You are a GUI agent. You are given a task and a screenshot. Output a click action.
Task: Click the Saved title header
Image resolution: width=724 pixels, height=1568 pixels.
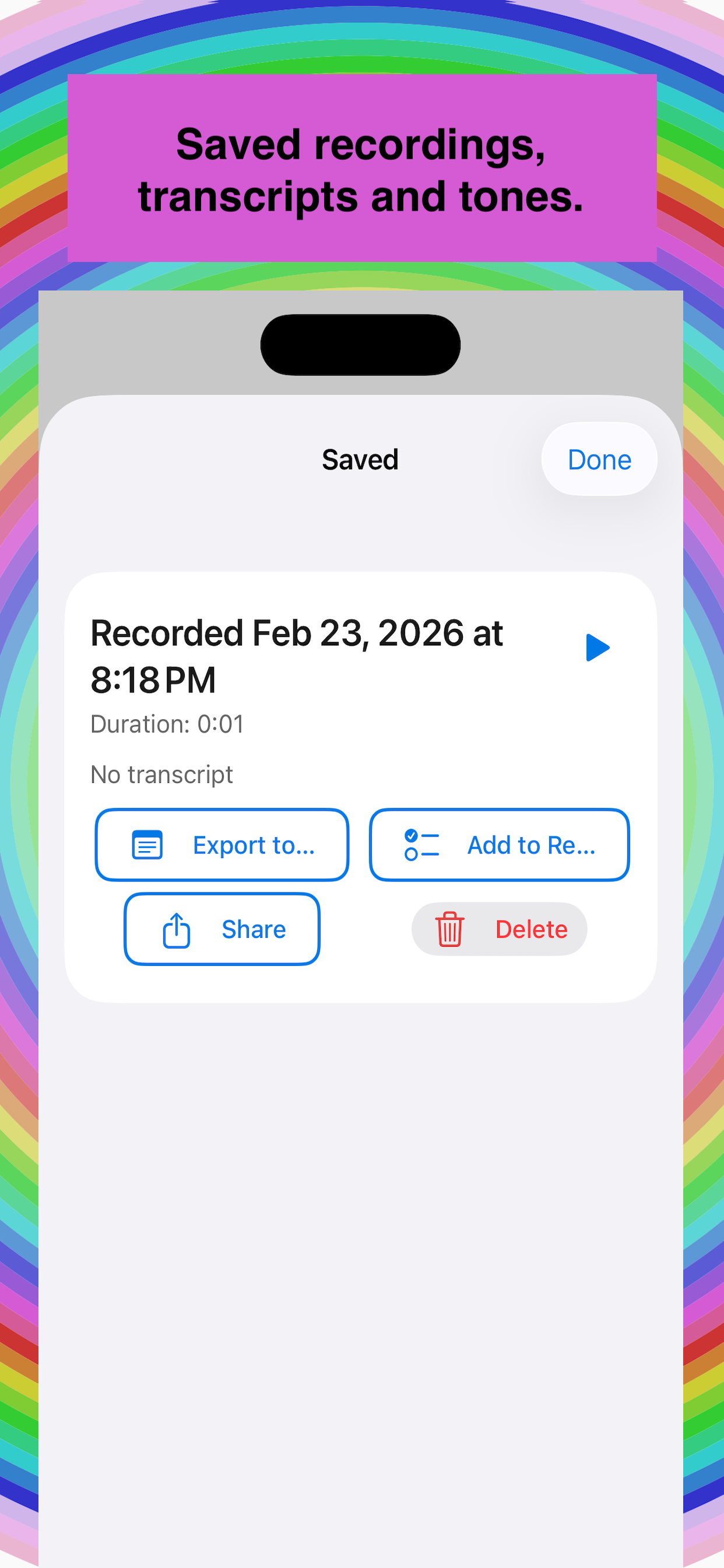tap(360, 460)
